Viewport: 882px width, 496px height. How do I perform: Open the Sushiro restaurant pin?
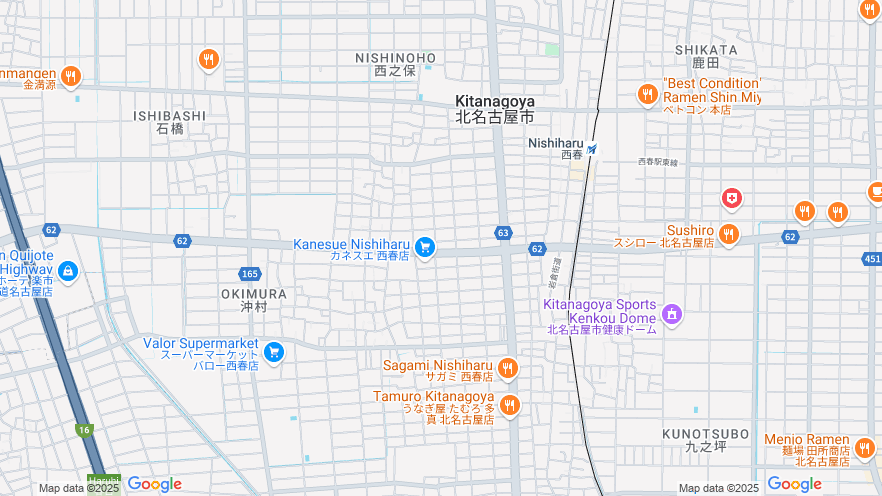pos(729,234)
